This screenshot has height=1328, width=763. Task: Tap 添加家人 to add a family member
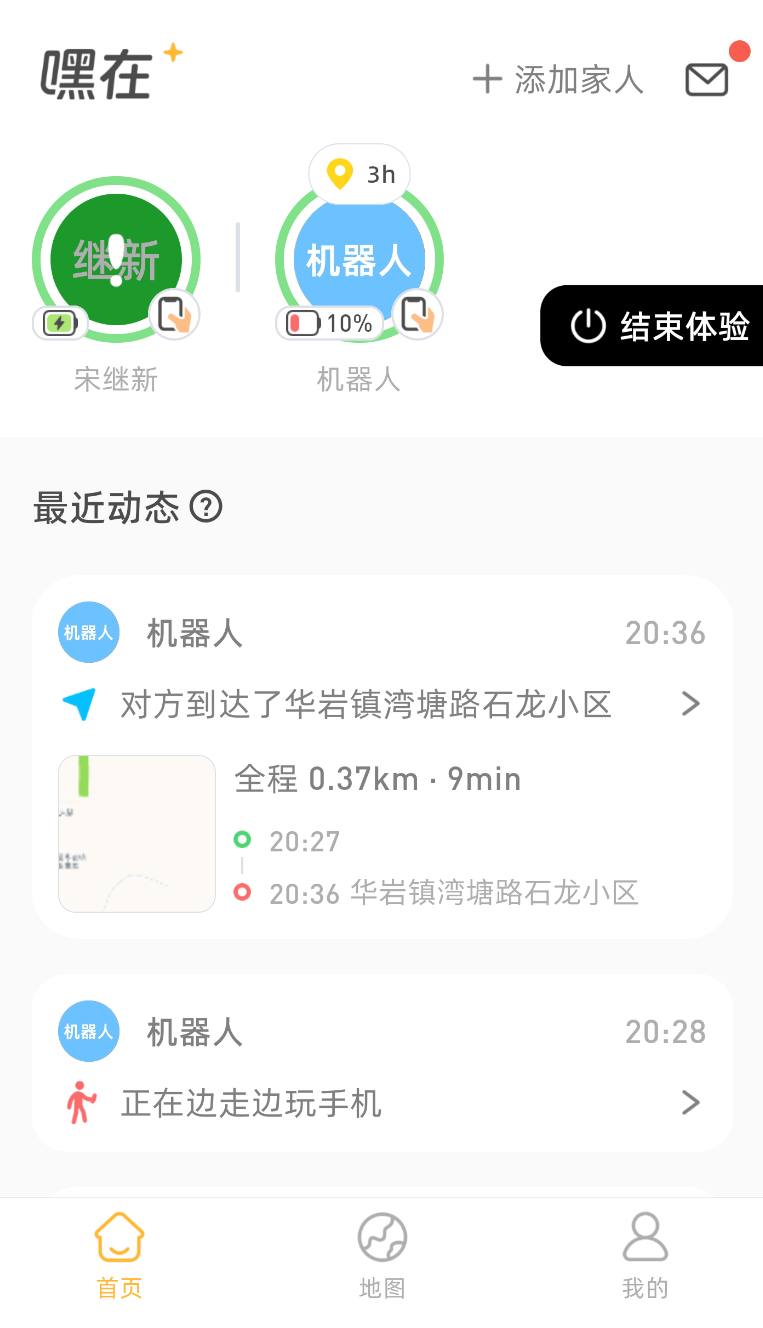558,80
